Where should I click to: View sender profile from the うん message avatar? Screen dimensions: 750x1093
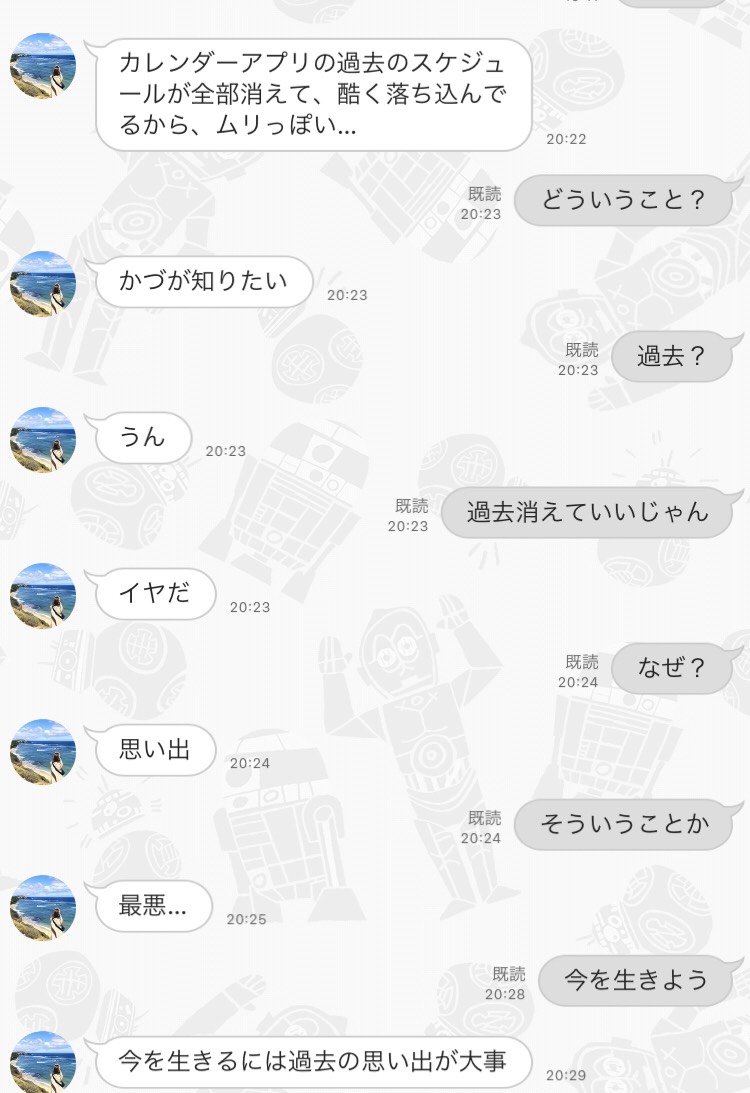click(43, 440)
